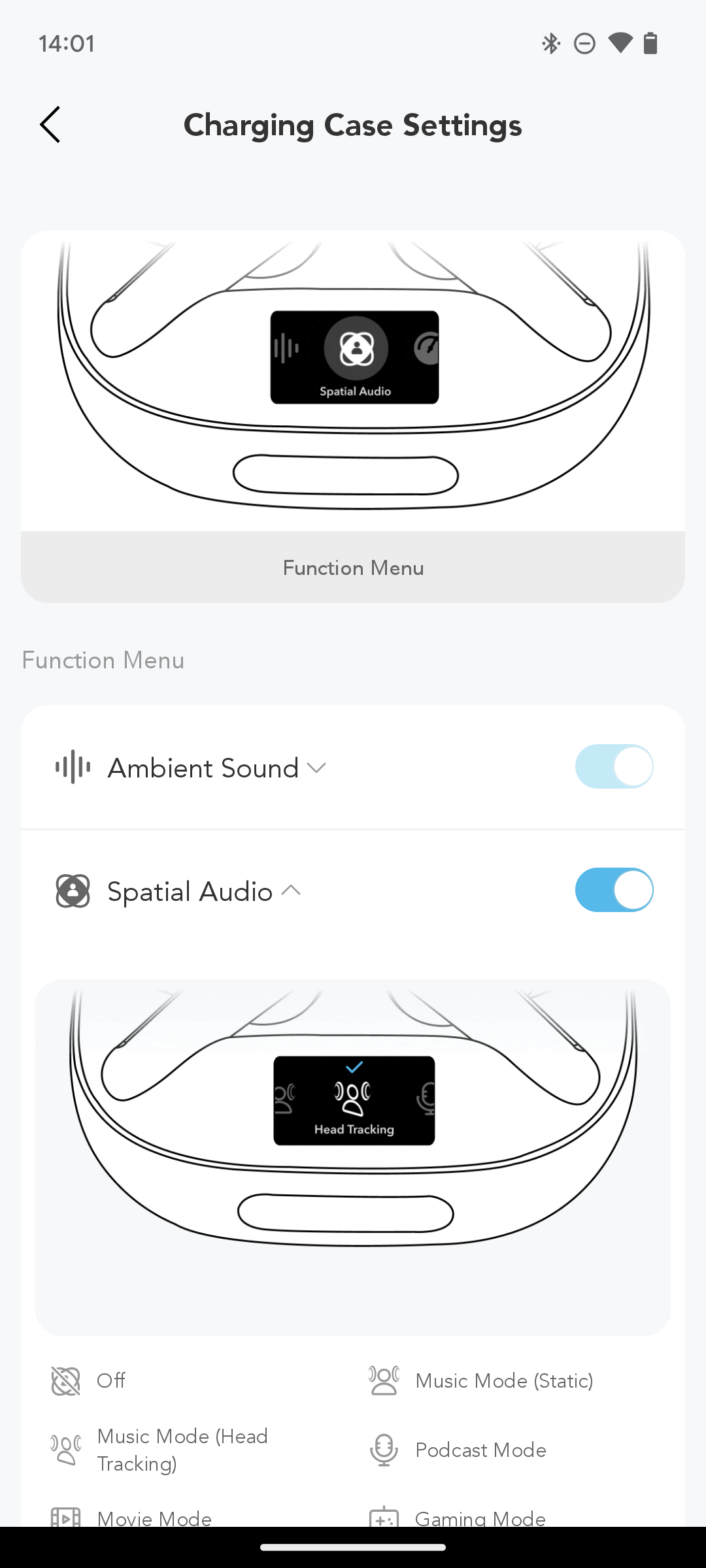706x1568 pixels.
Task: Go back from Charging Case Settings
Action: 50,125
